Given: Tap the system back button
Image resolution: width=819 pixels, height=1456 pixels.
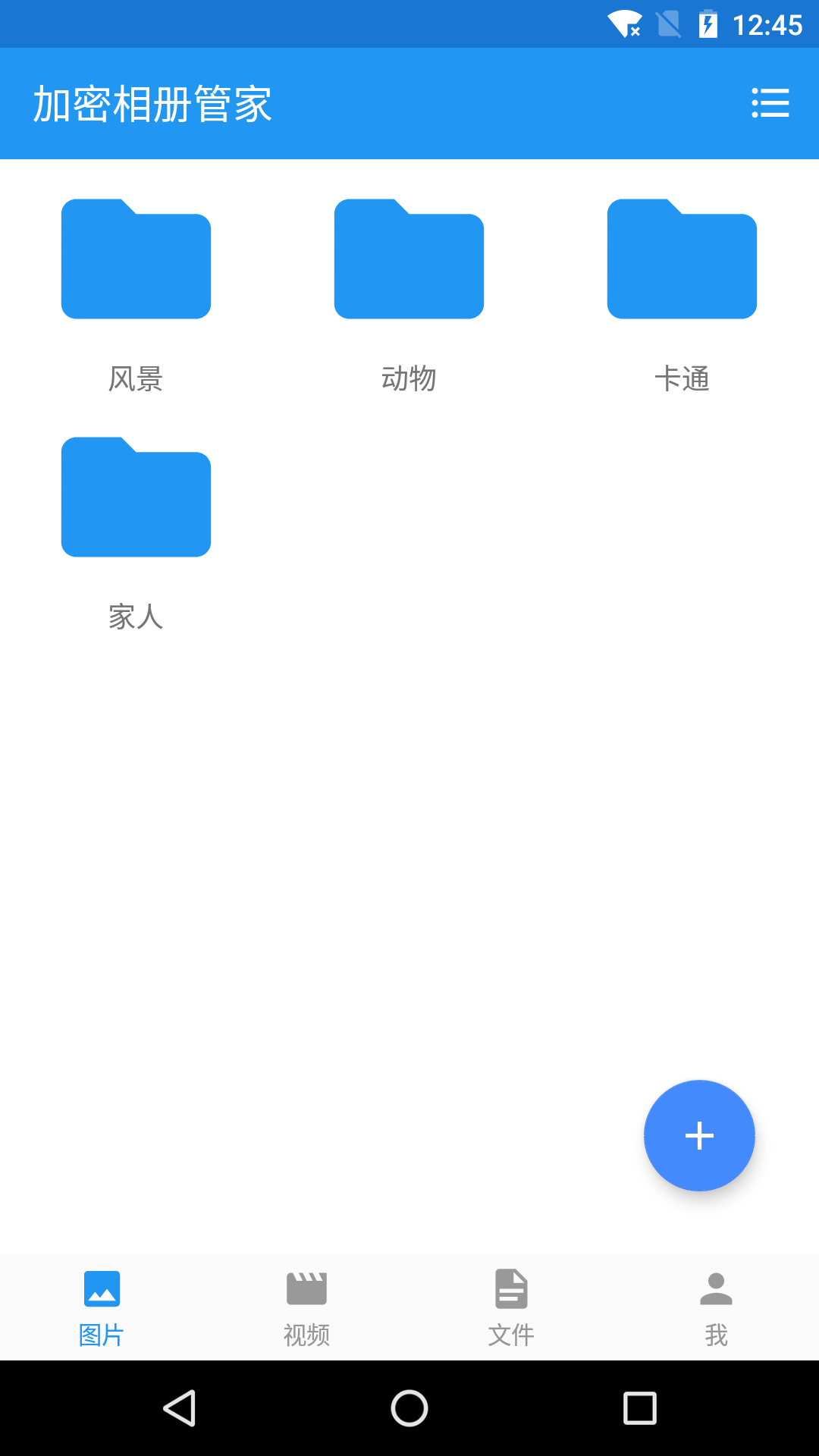Looking at the screenshot, I should pyautogui.click(x=180, y=1408).
